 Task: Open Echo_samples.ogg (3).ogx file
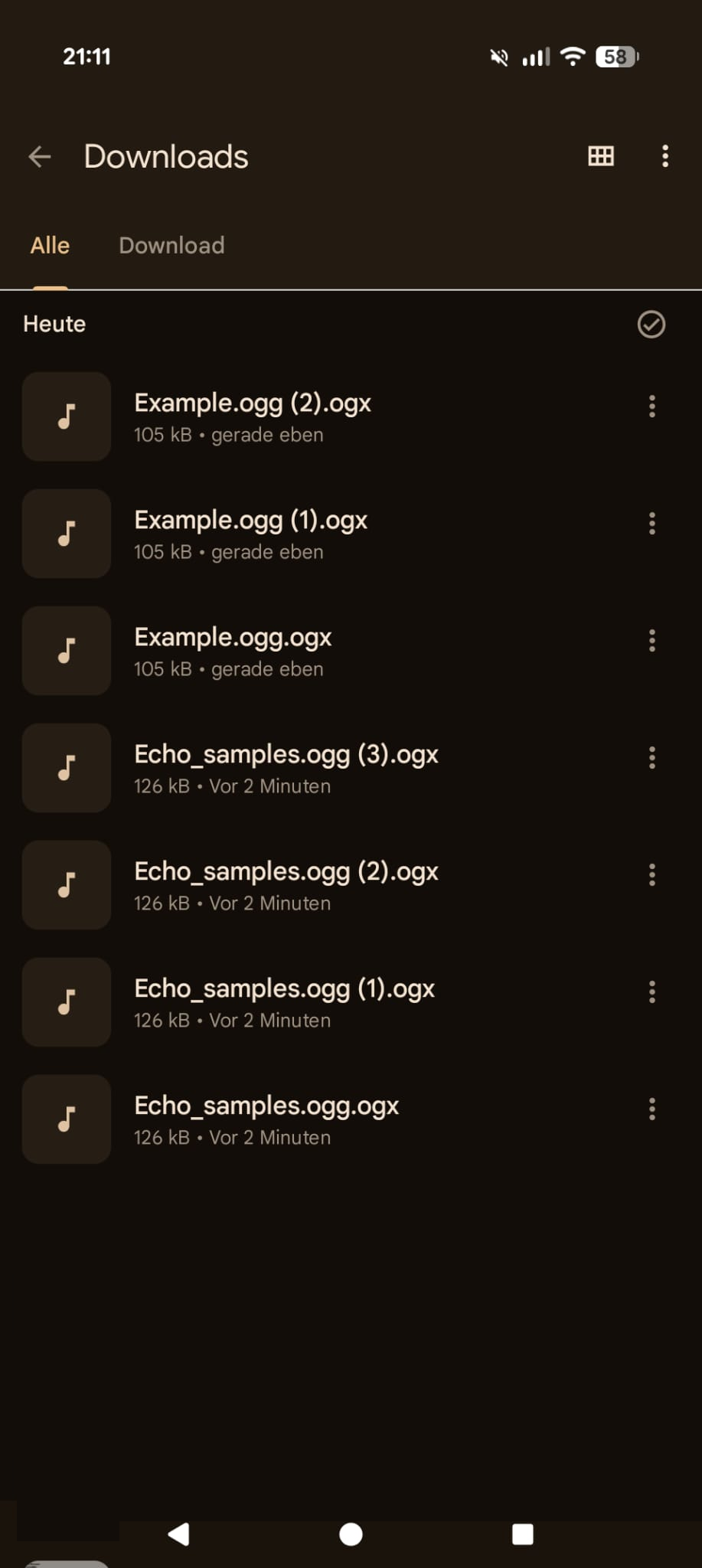tap(286, 767)
